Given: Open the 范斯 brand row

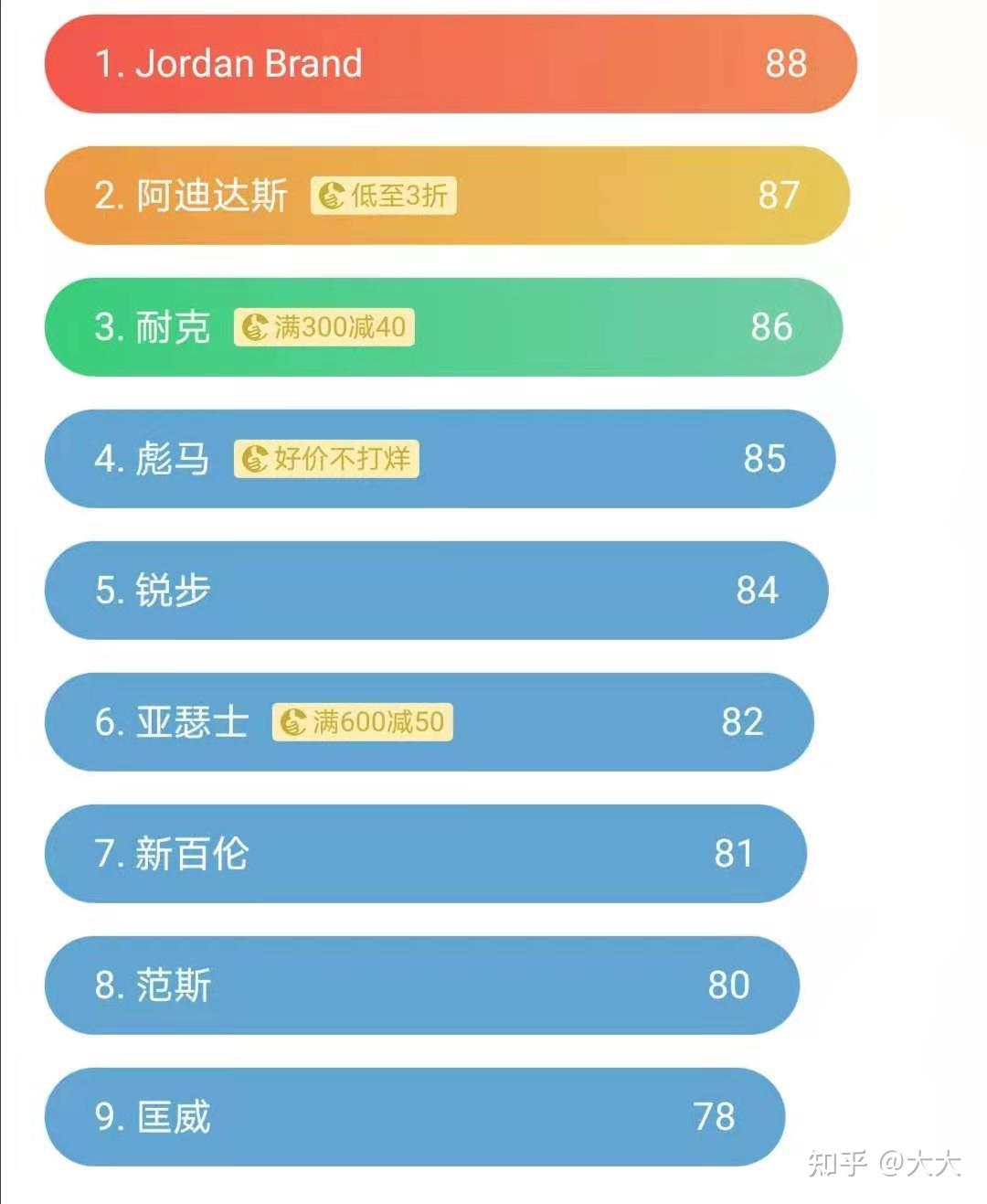Looking at the screenshot, I should click(x=421, y=986).
